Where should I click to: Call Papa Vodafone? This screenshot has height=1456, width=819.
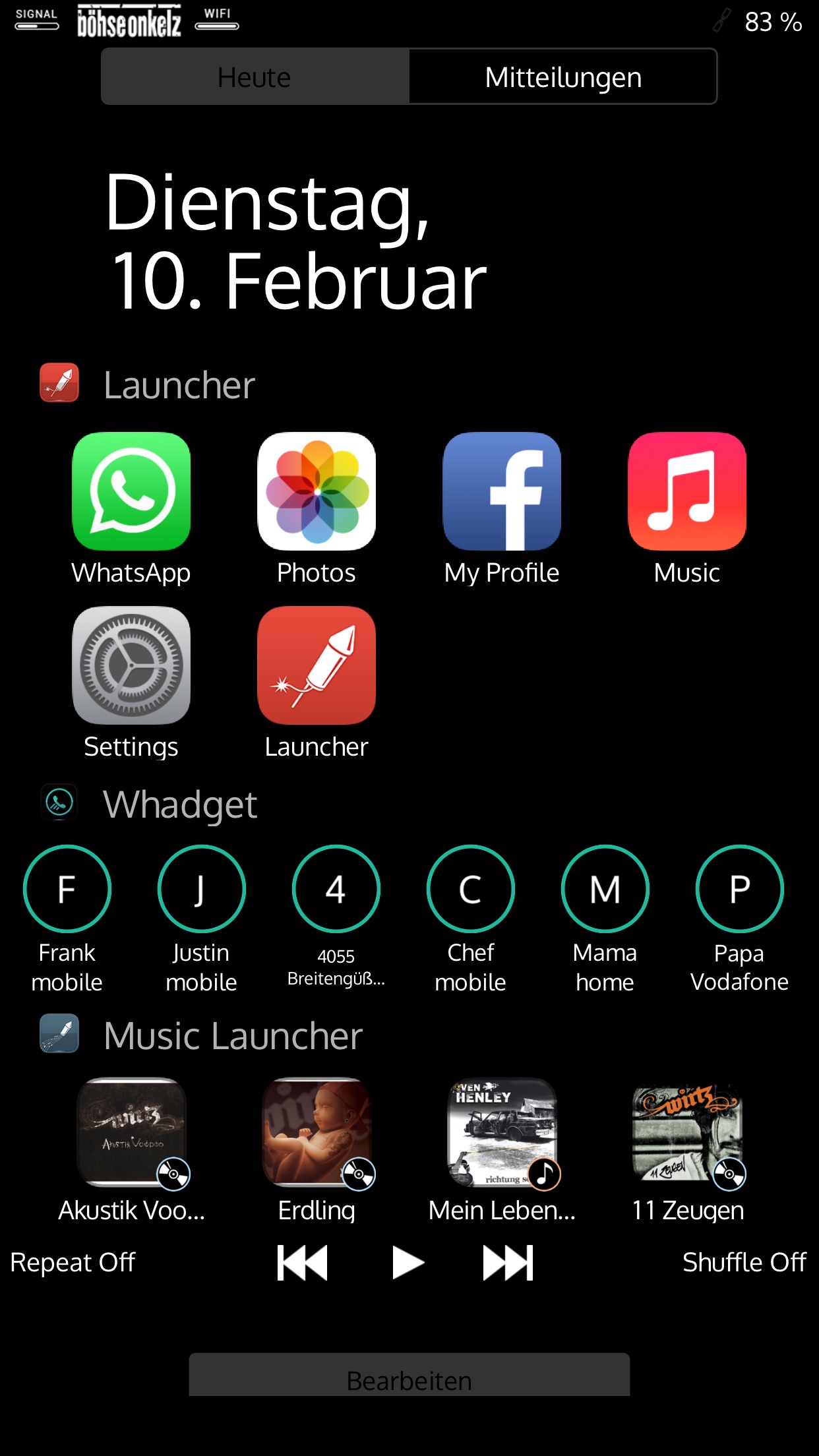740,889
